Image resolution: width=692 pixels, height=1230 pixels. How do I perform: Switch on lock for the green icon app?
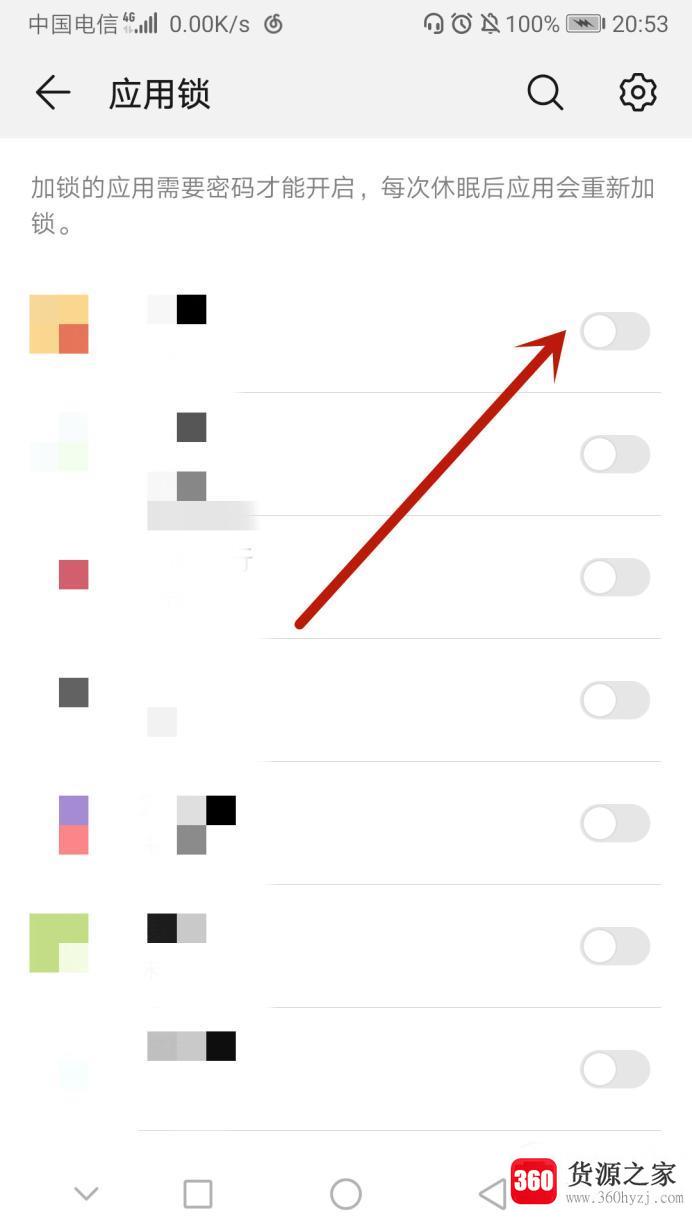pos(614,946)
